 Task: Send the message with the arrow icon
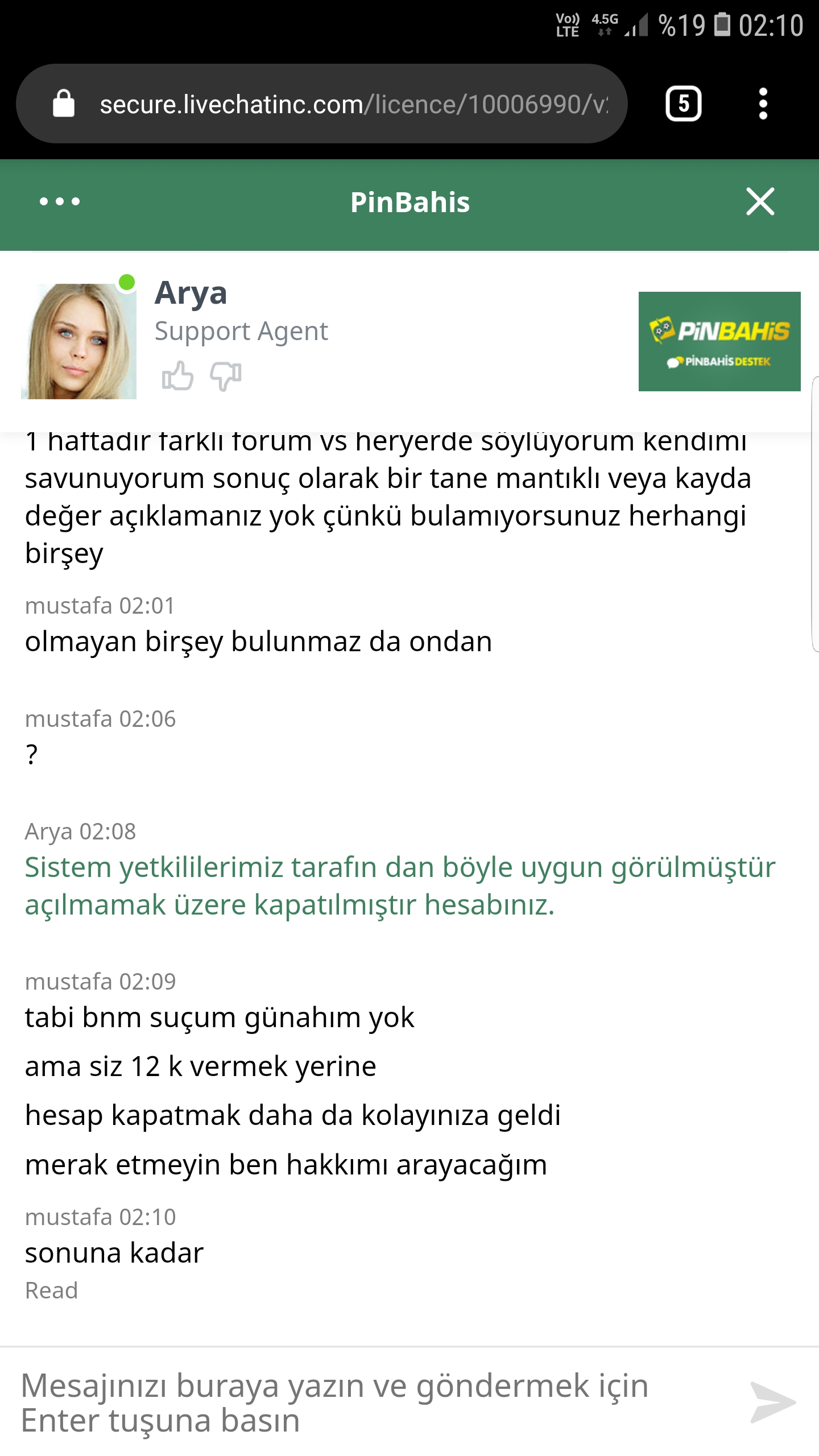pyautogui.click(x=772, y=1402)
